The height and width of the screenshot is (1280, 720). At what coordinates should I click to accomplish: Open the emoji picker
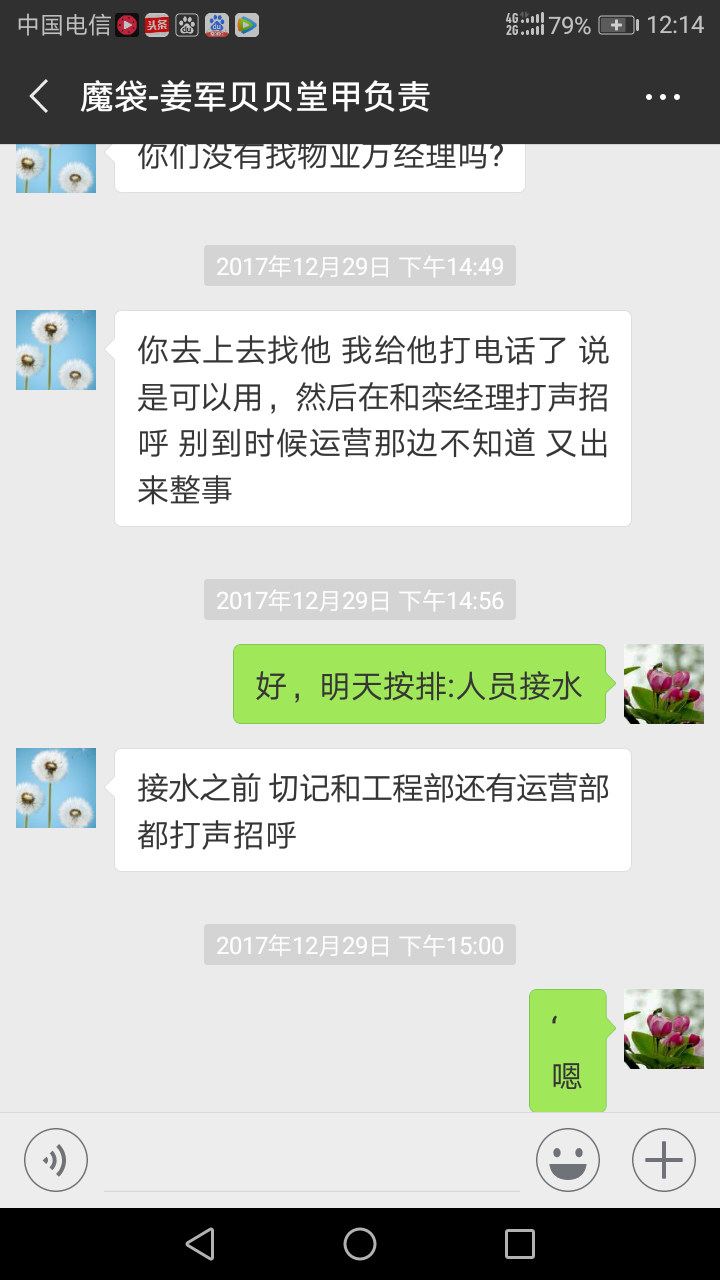pyautogui.click(x=568, y=1160)
